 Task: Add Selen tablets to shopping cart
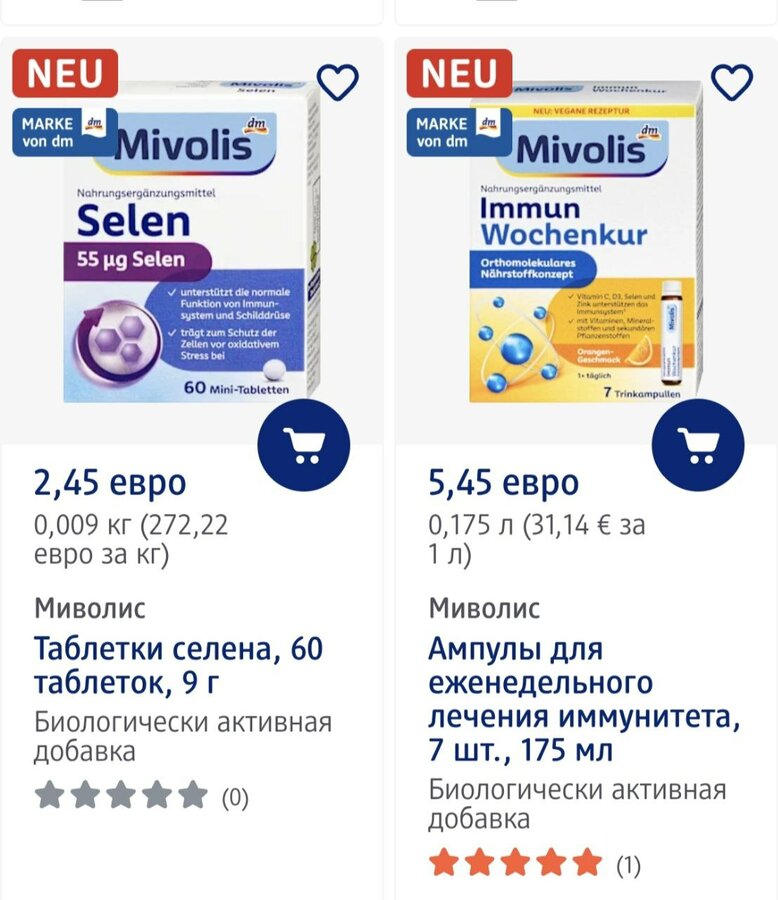click(304, 444)
